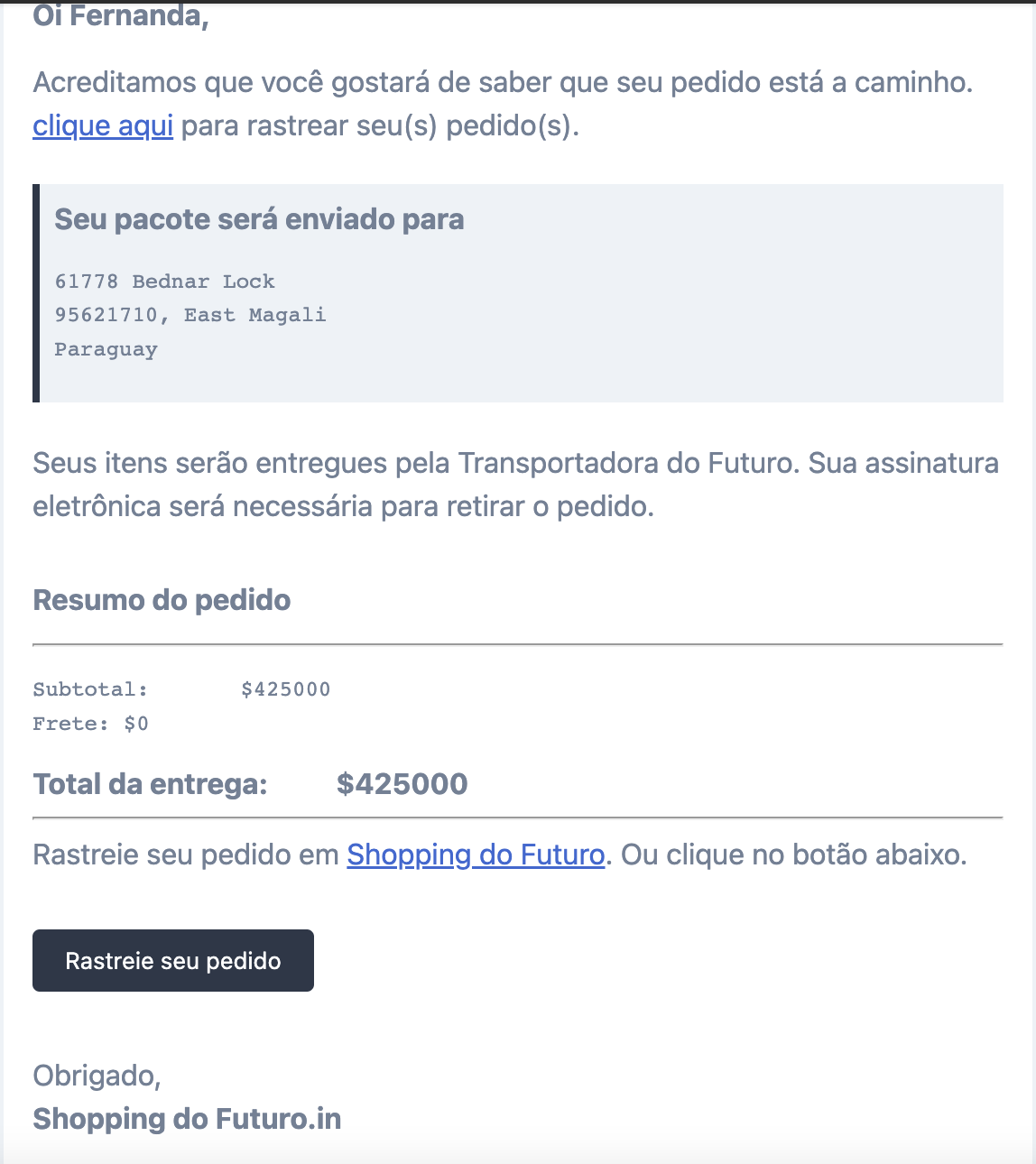Image resolution: width=1036 pixels, height=1164 pixels.
Task: Select '95621710, East Magali' address line
Action: 190,314
